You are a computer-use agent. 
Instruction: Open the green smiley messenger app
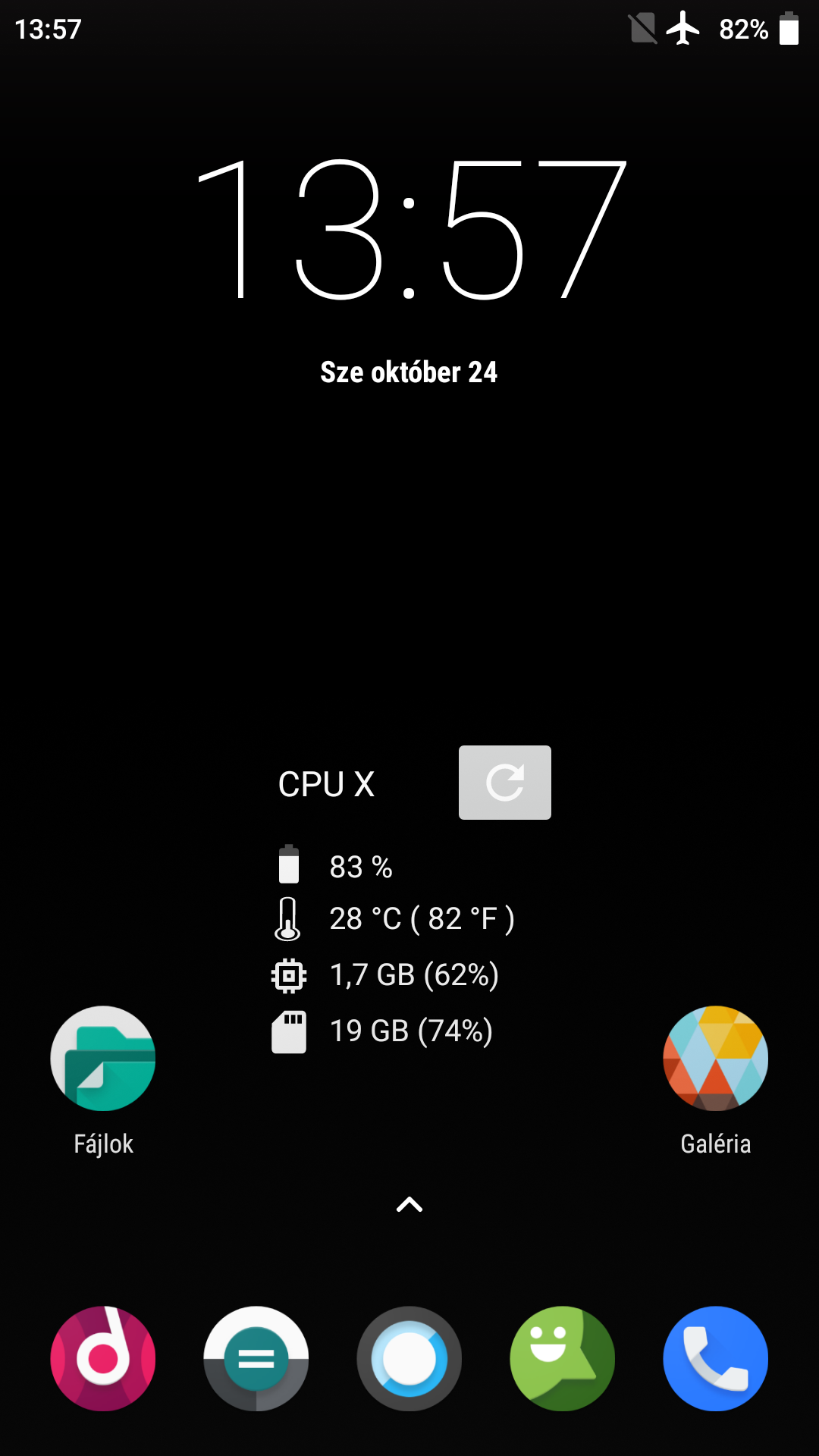pos(562,1358)
